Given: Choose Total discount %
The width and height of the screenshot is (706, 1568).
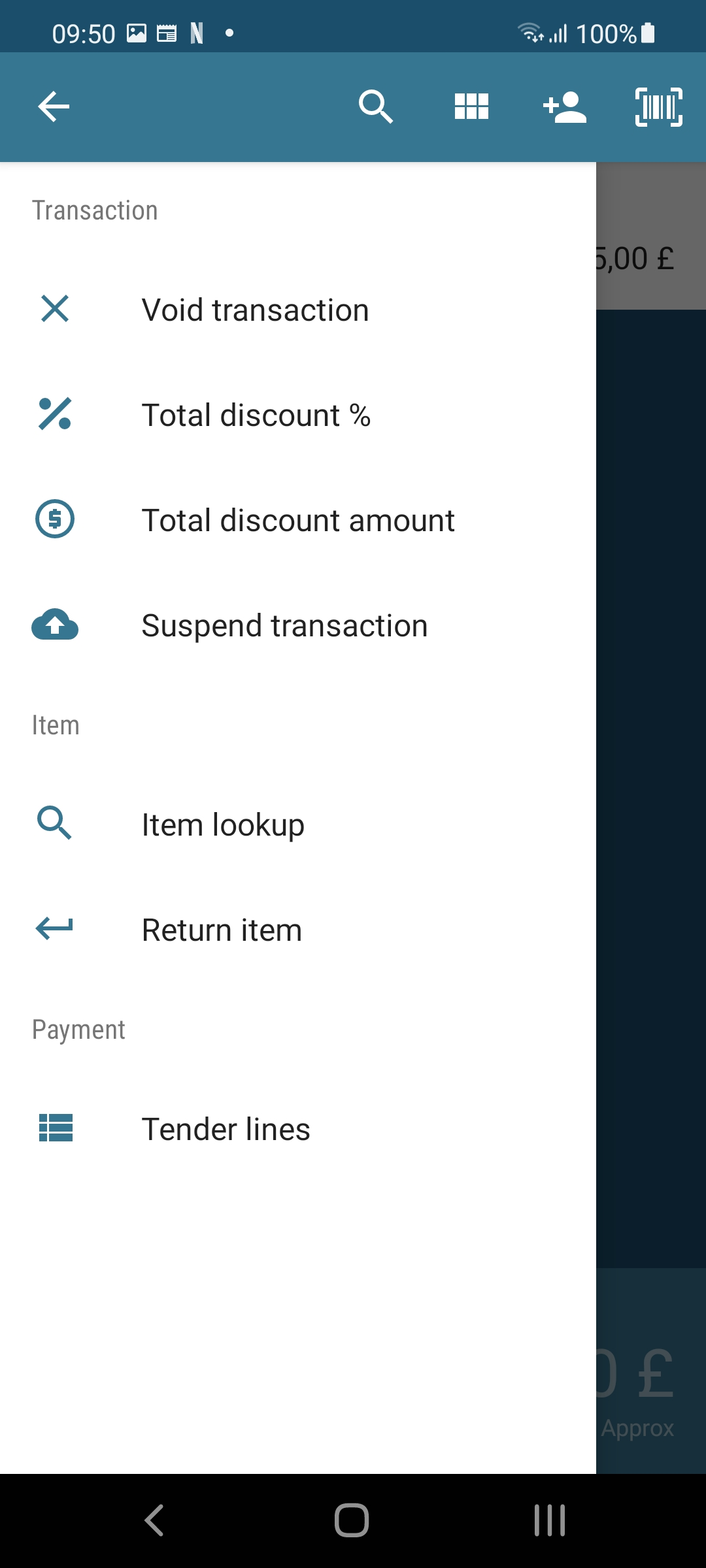Looking at the screenshot, I should tap(256, 415).
